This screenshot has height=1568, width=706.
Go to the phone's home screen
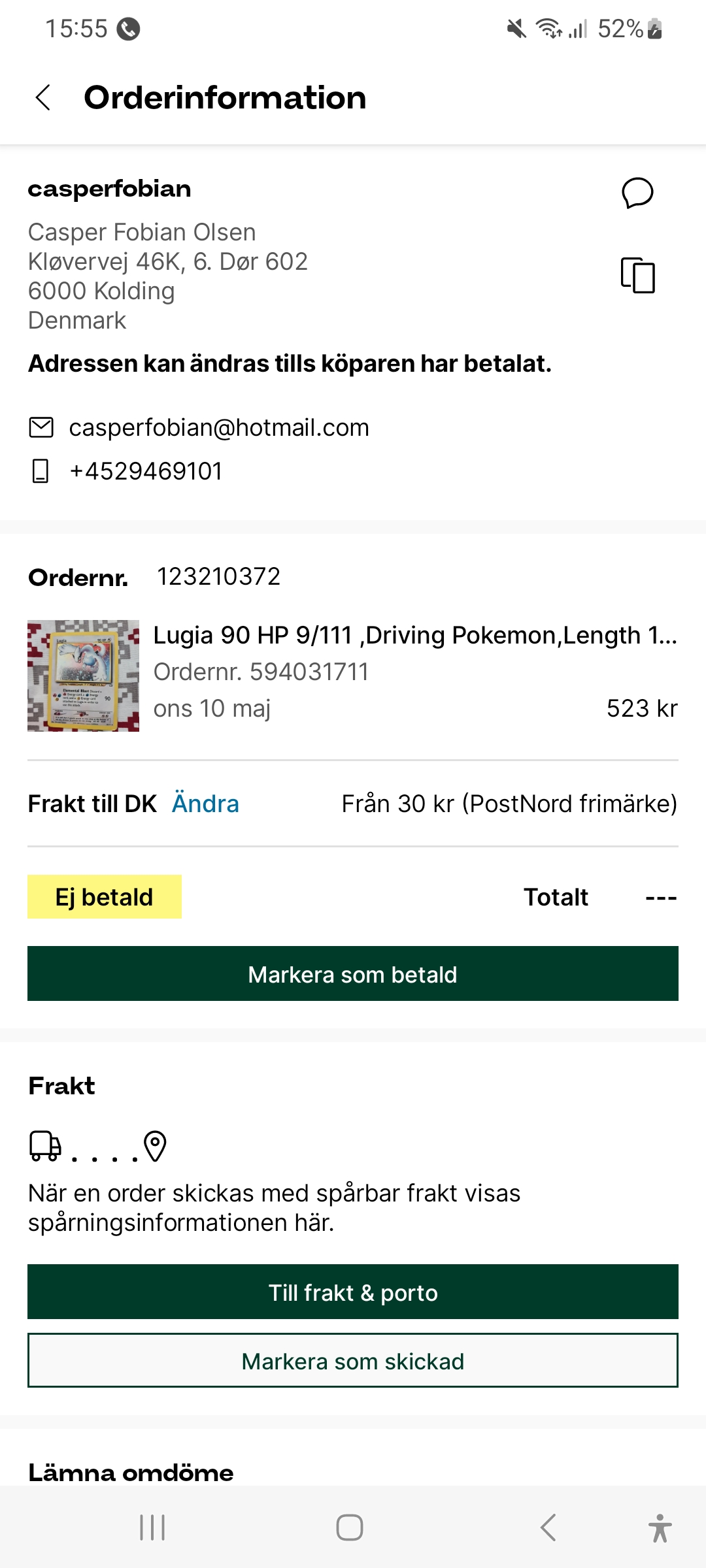(x=350, y=1527)
